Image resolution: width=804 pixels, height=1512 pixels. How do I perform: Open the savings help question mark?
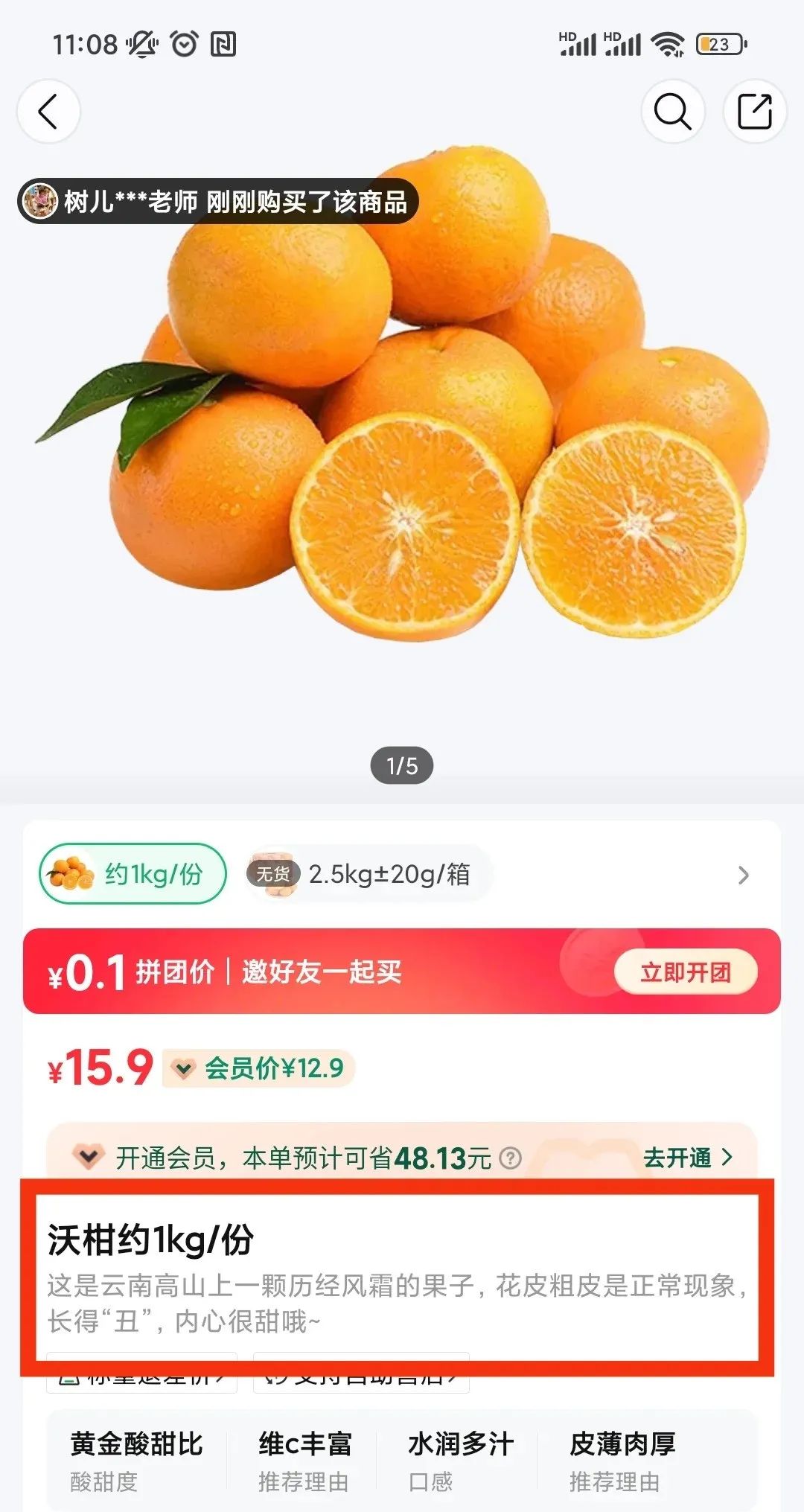510,1158
